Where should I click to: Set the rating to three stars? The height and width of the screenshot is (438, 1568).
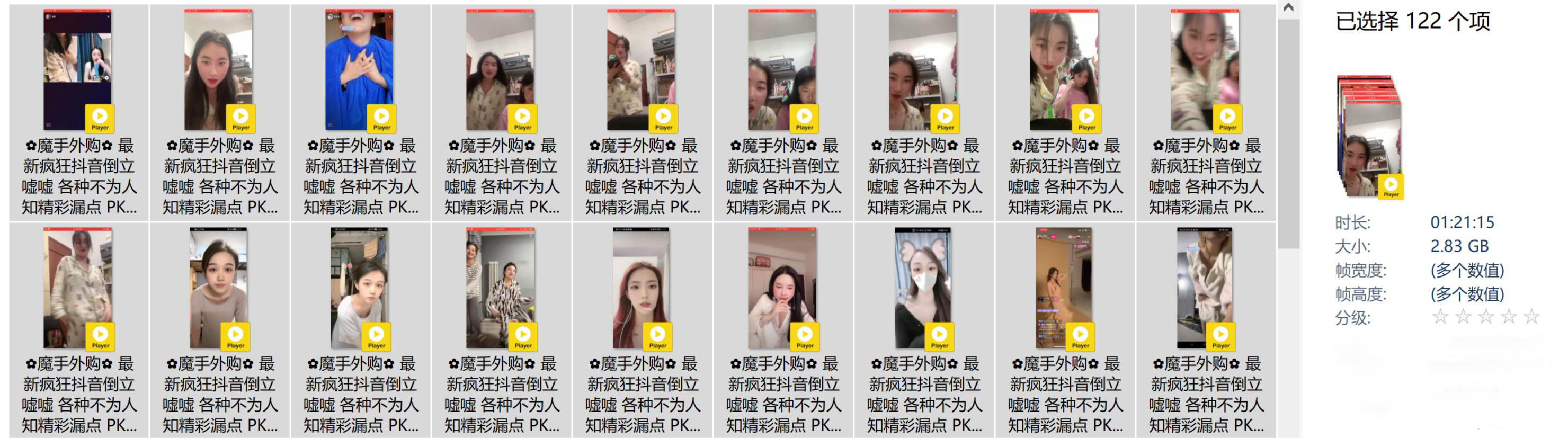(1486, 317)
